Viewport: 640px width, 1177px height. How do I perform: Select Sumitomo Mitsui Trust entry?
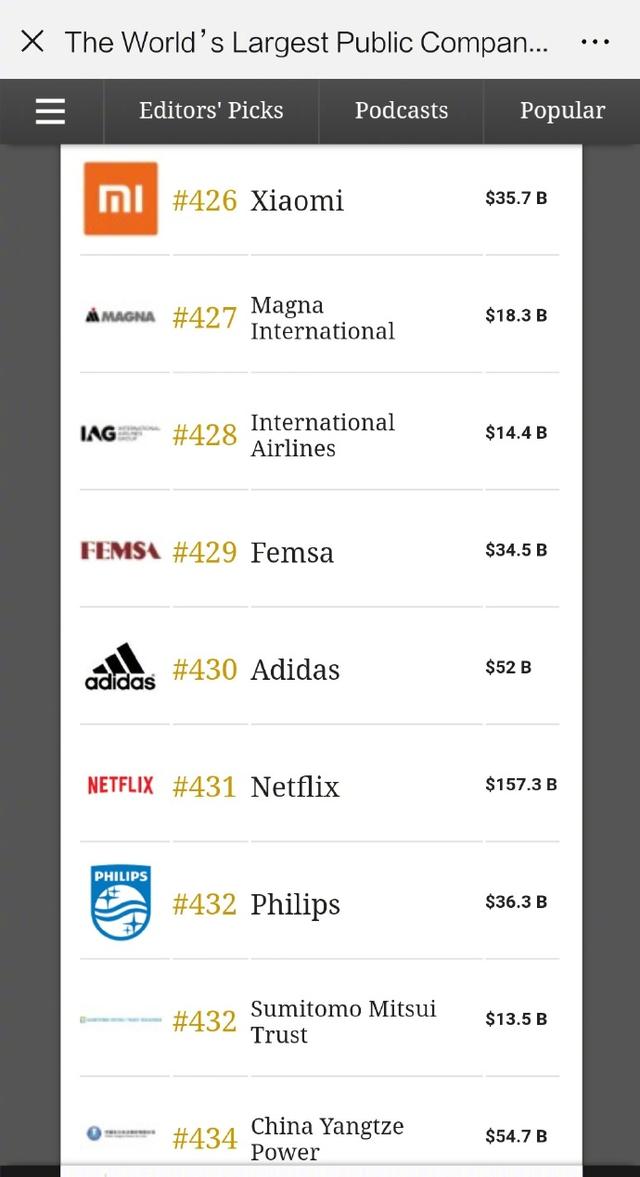(x=343, y=1021)
